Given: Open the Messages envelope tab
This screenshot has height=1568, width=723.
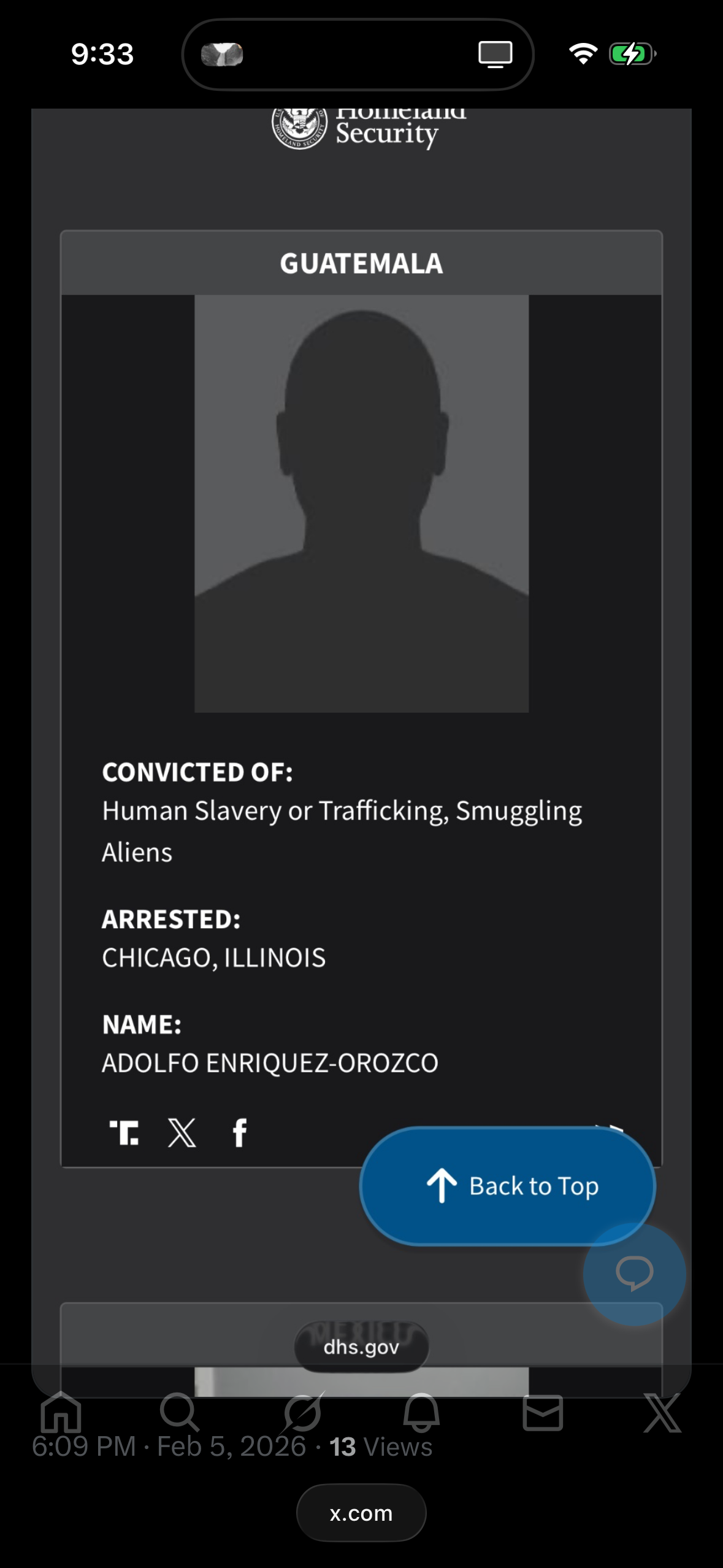Looking at the screenshot, I should [x=543, y=1412].
